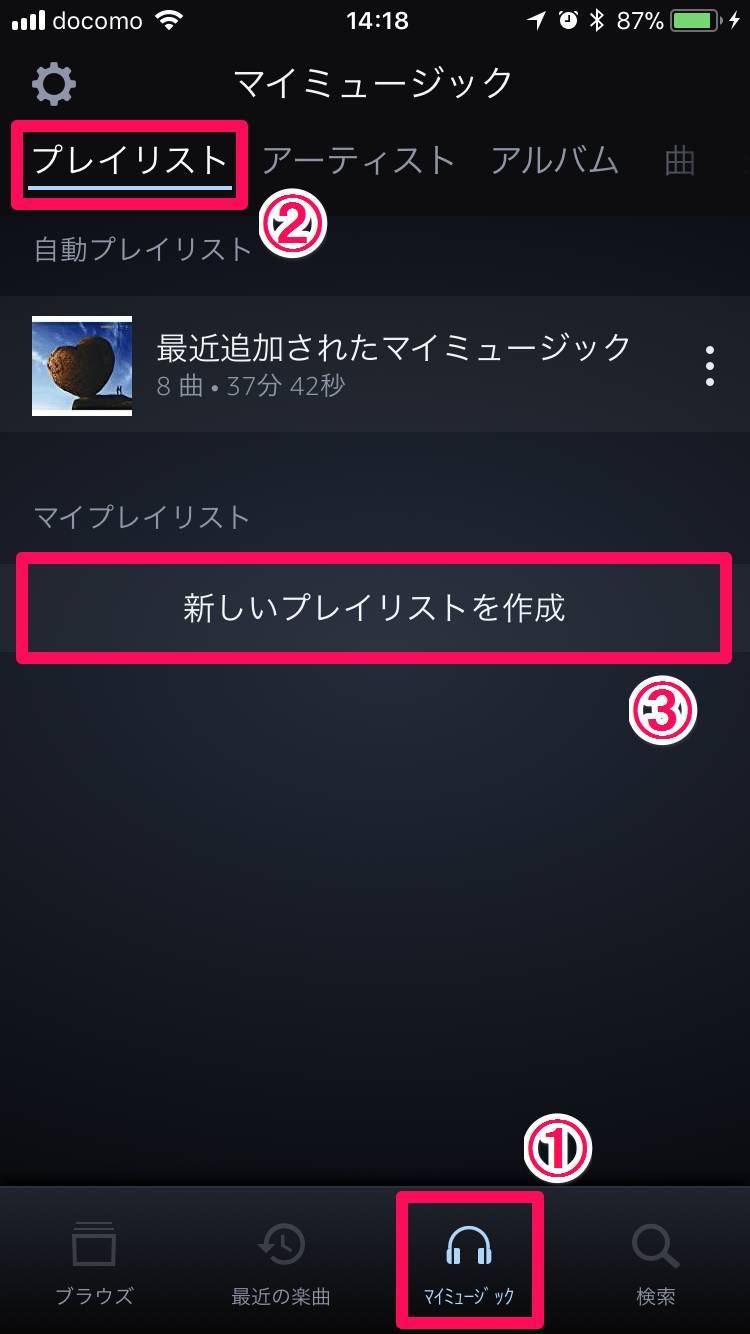The image size is (750, 1334).
Task: Switch to the アルバム tab
Action: [x=554, y=161]
